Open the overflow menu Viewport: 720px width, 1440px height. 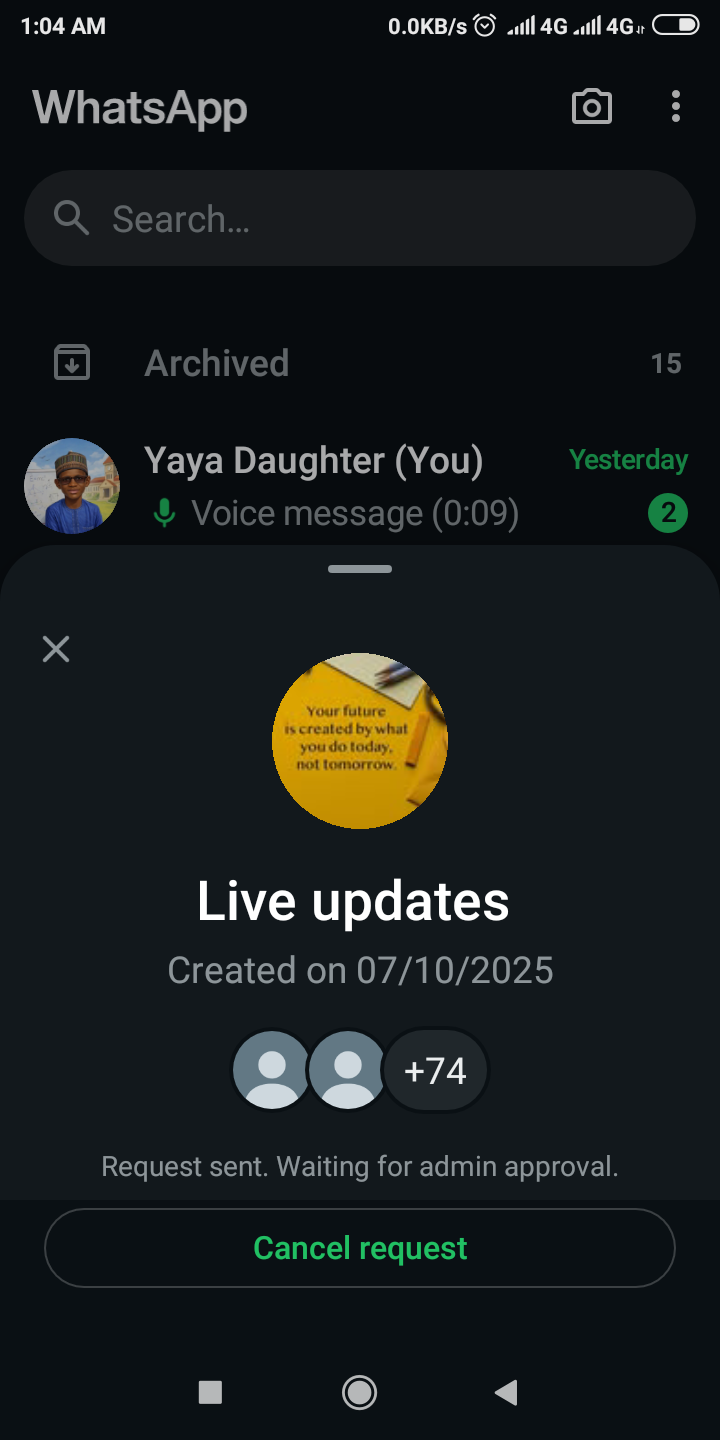pos(676,107)
